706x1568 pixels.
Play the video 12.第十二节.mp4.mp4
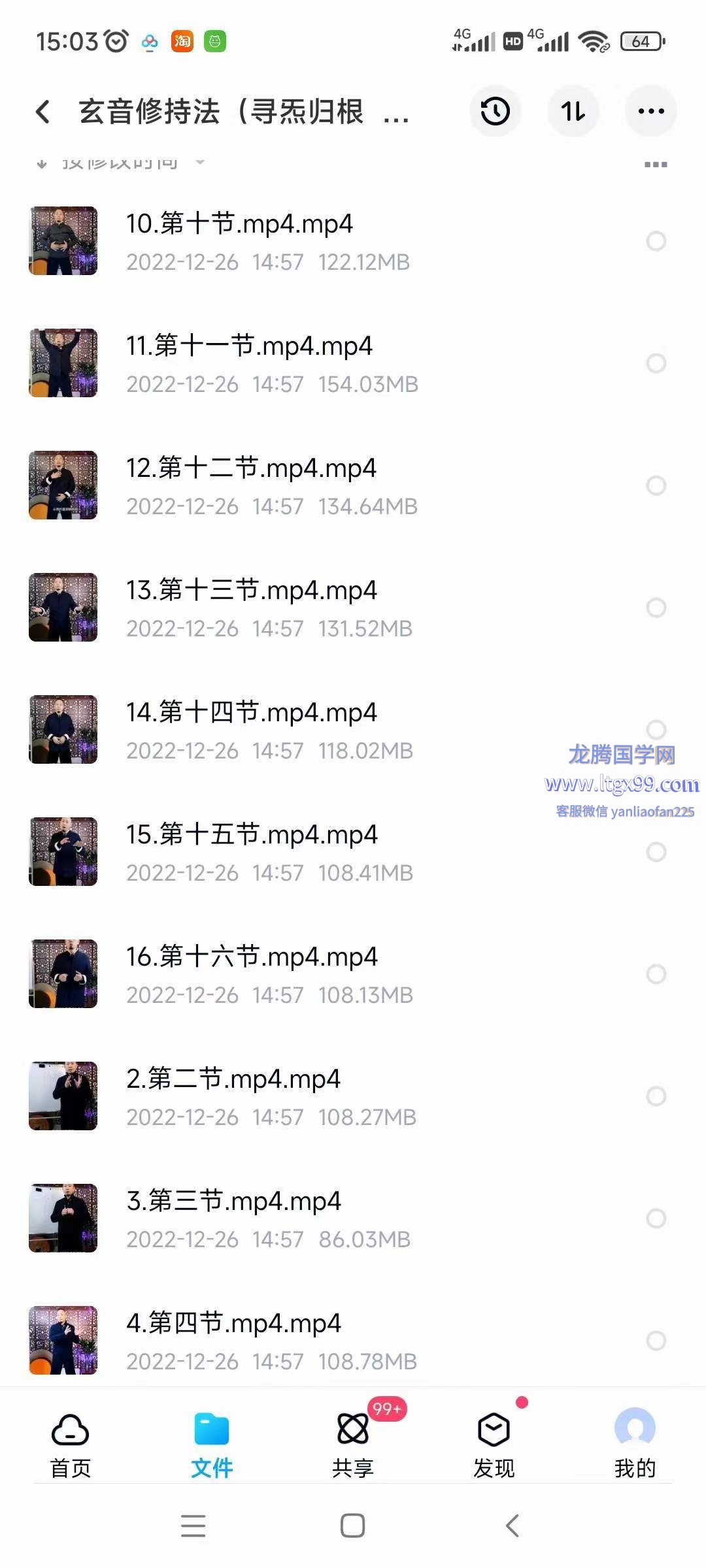(251, 468)
